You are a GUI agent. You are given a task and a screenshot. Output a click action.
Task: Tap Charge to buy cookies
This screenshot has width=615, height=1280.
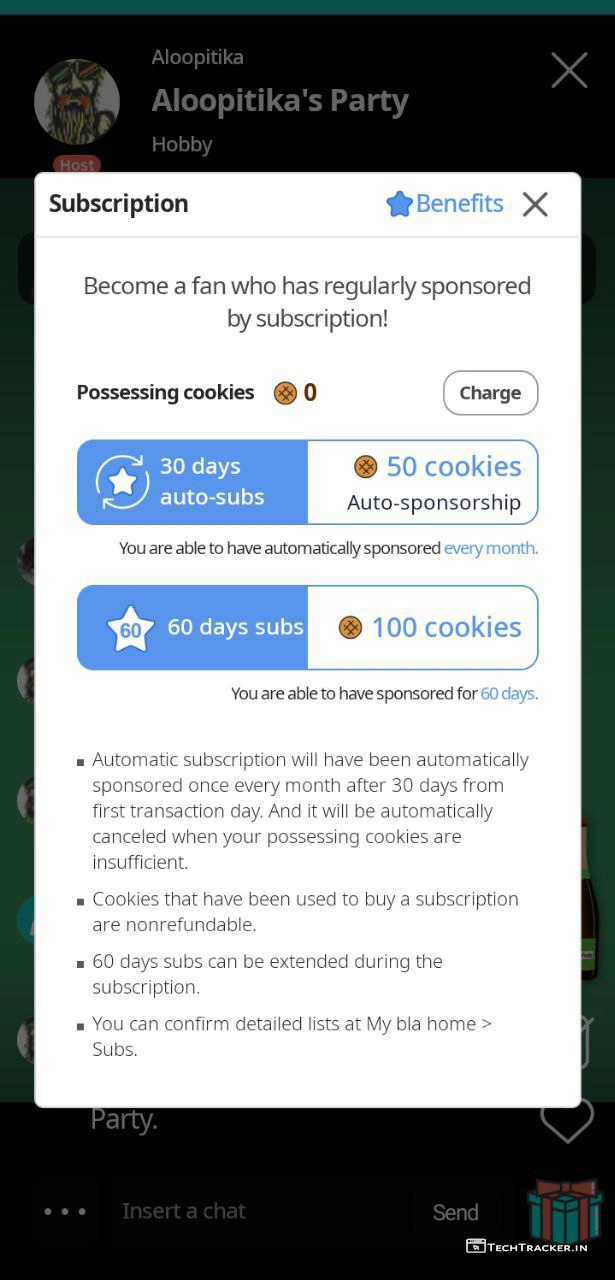coord(490,393)
